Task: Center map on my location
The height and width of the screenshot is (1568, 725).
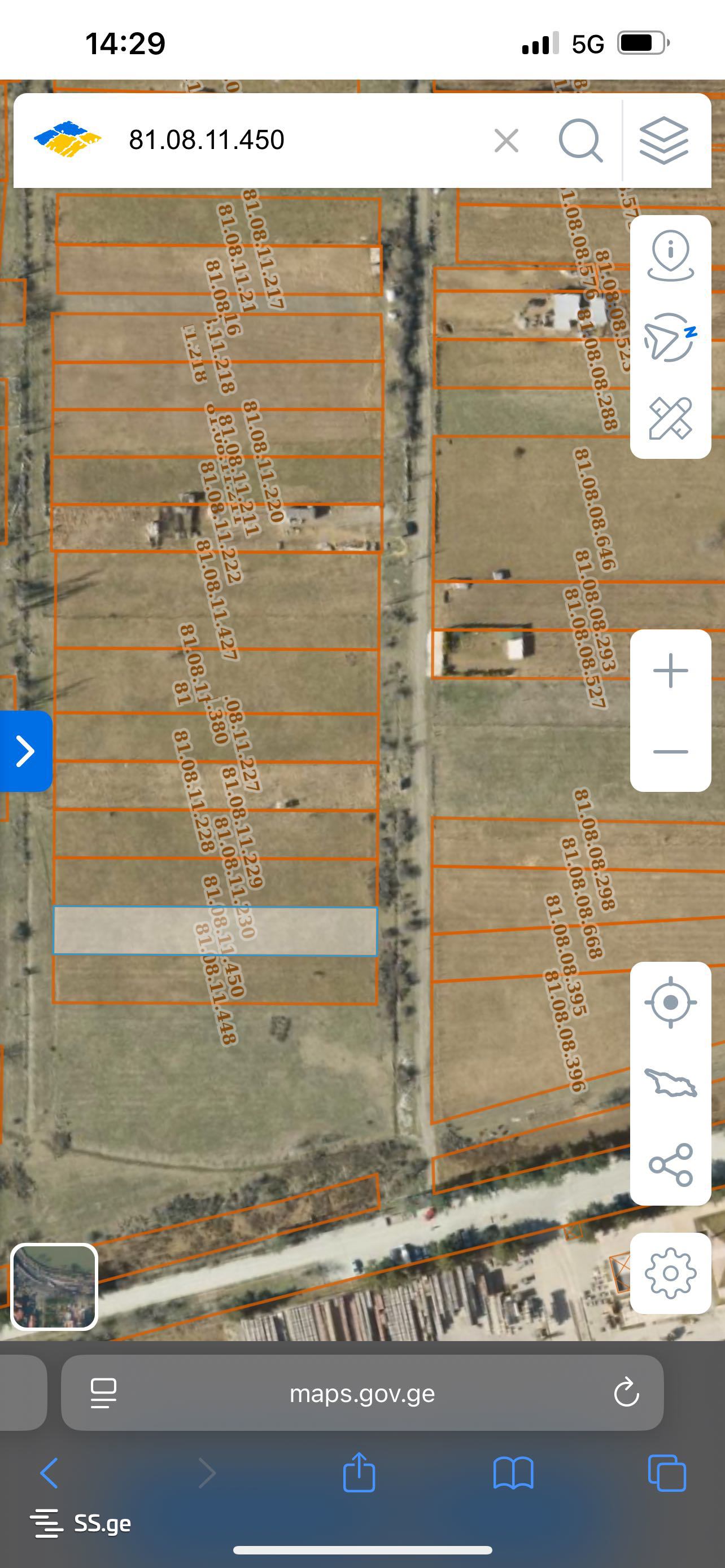Action: pos(670,1002)
